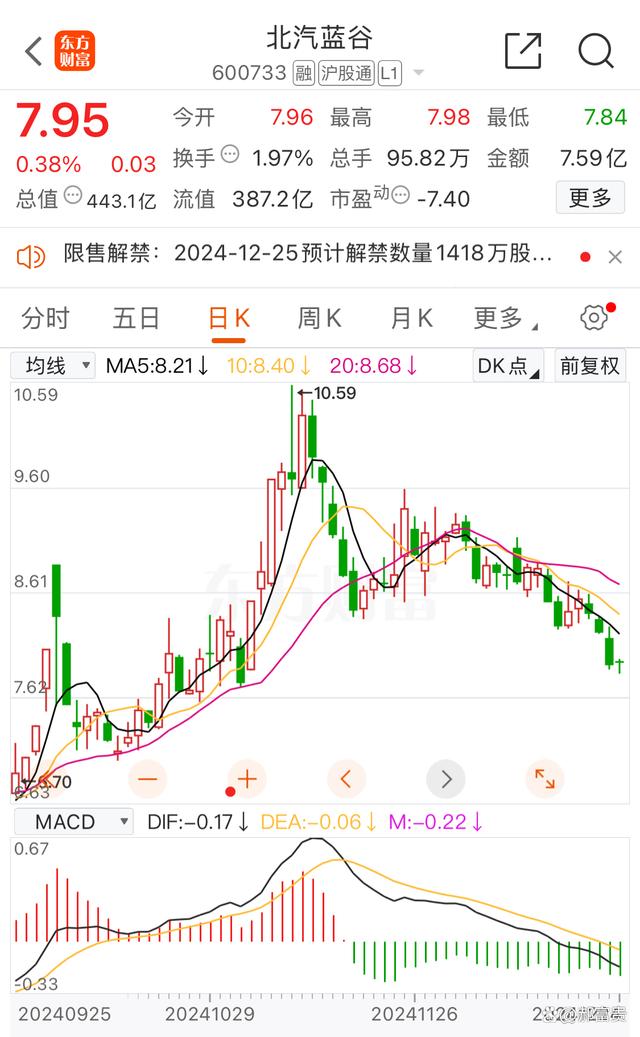Enter full screen chart view
Image resolution: width=640 pixels, height=1037 pixels.
545,779
